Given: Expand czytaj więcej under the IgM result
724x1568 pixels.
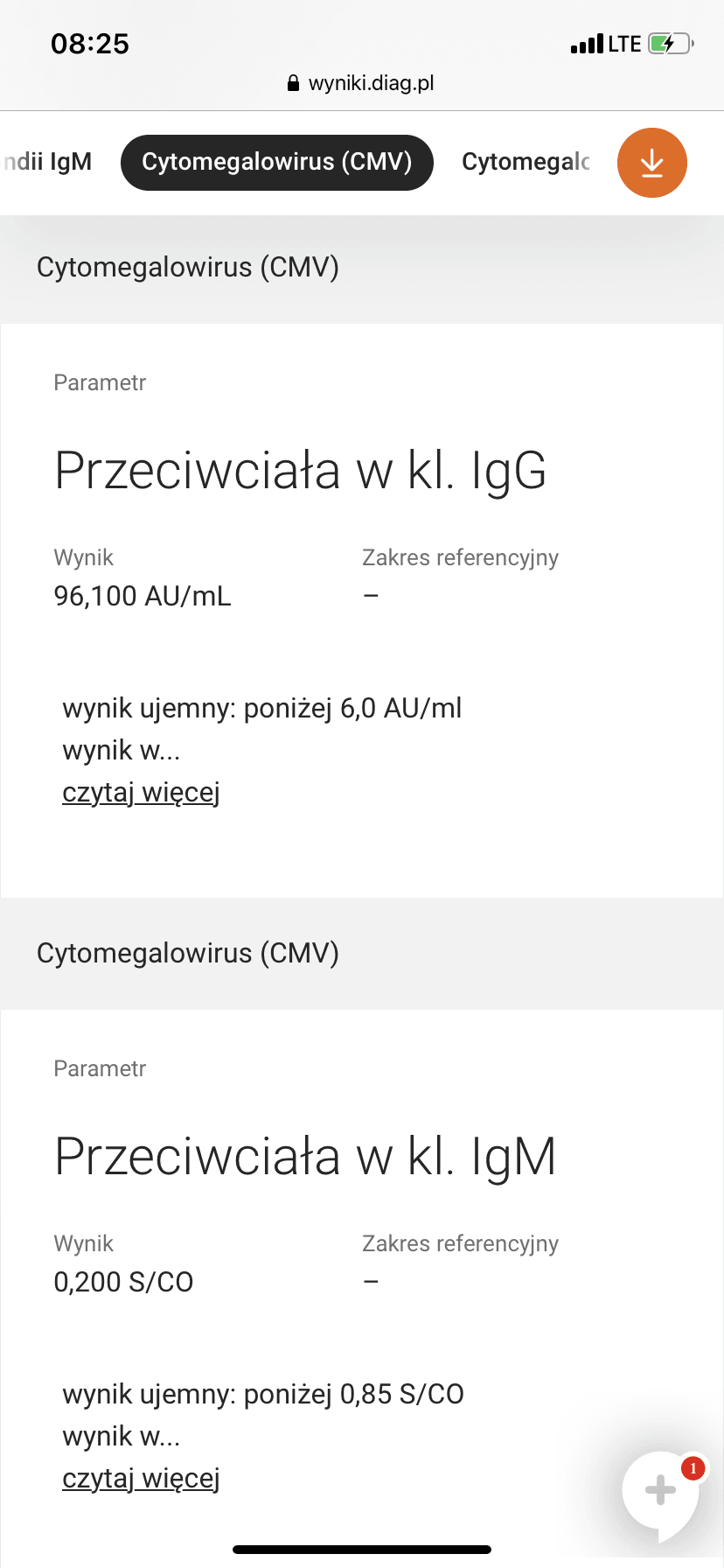Looking at the screenshot, I should point(141,1478).
